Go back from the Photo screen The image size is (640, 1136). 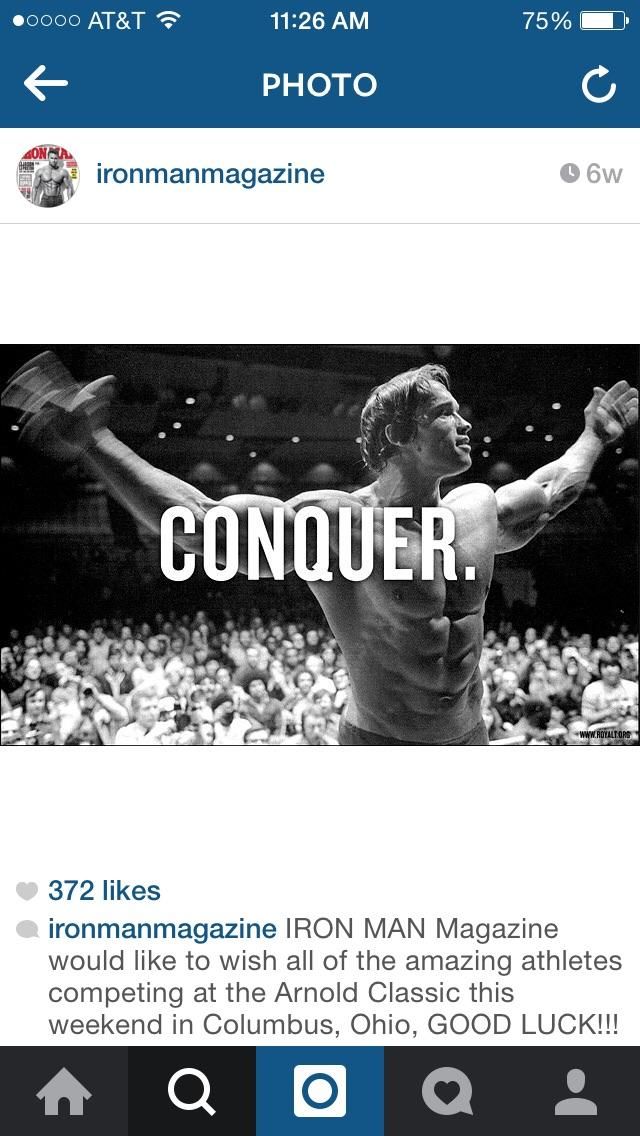45,85
